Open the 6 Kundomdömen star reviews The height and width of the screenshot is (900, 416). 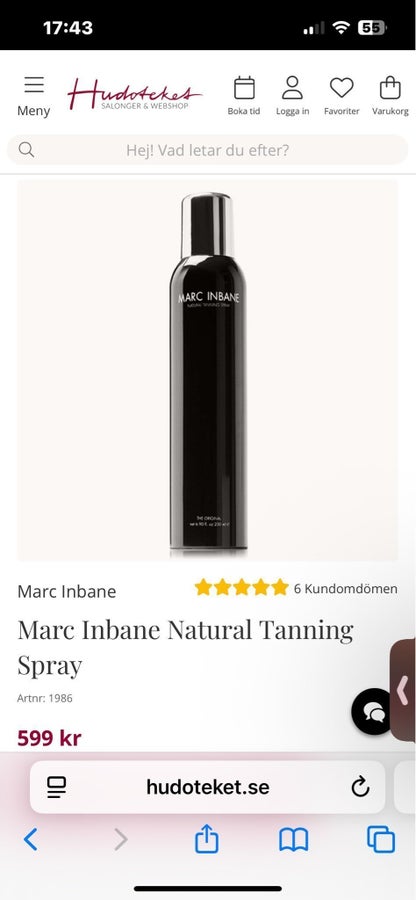[296, 588]
